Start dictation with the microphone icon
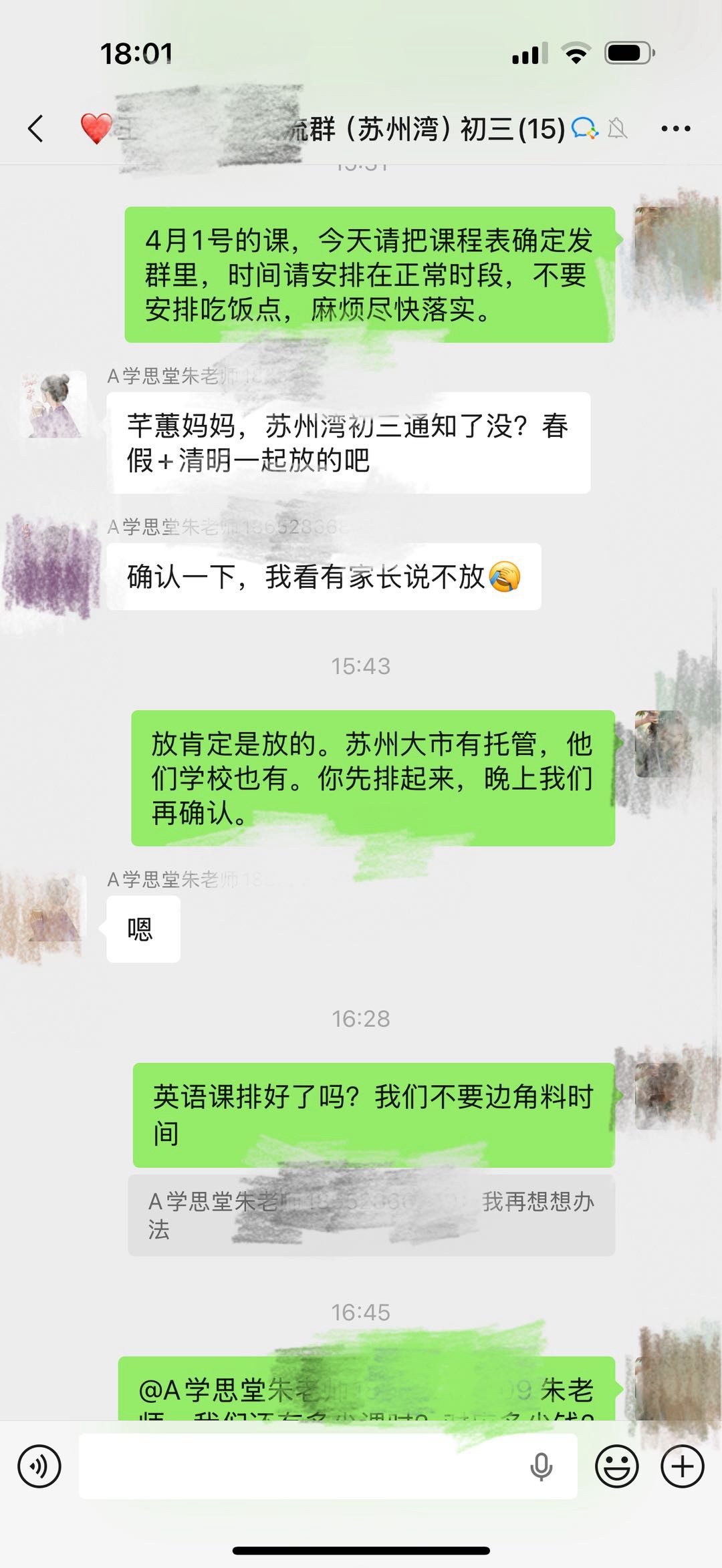Image resolution: width=722 pixels, height=1568 pixels. (x=541, y=1466)
